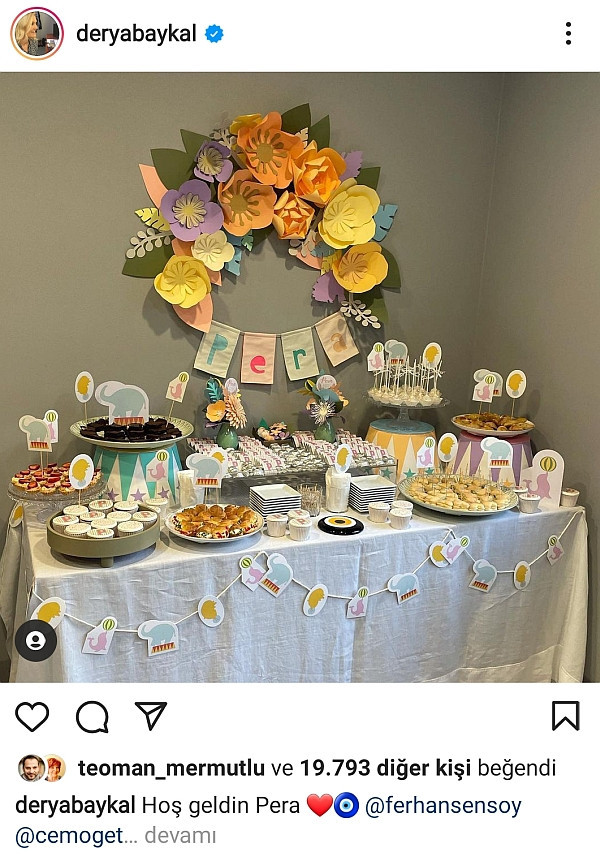Open the comments on this post

point(92,716)
